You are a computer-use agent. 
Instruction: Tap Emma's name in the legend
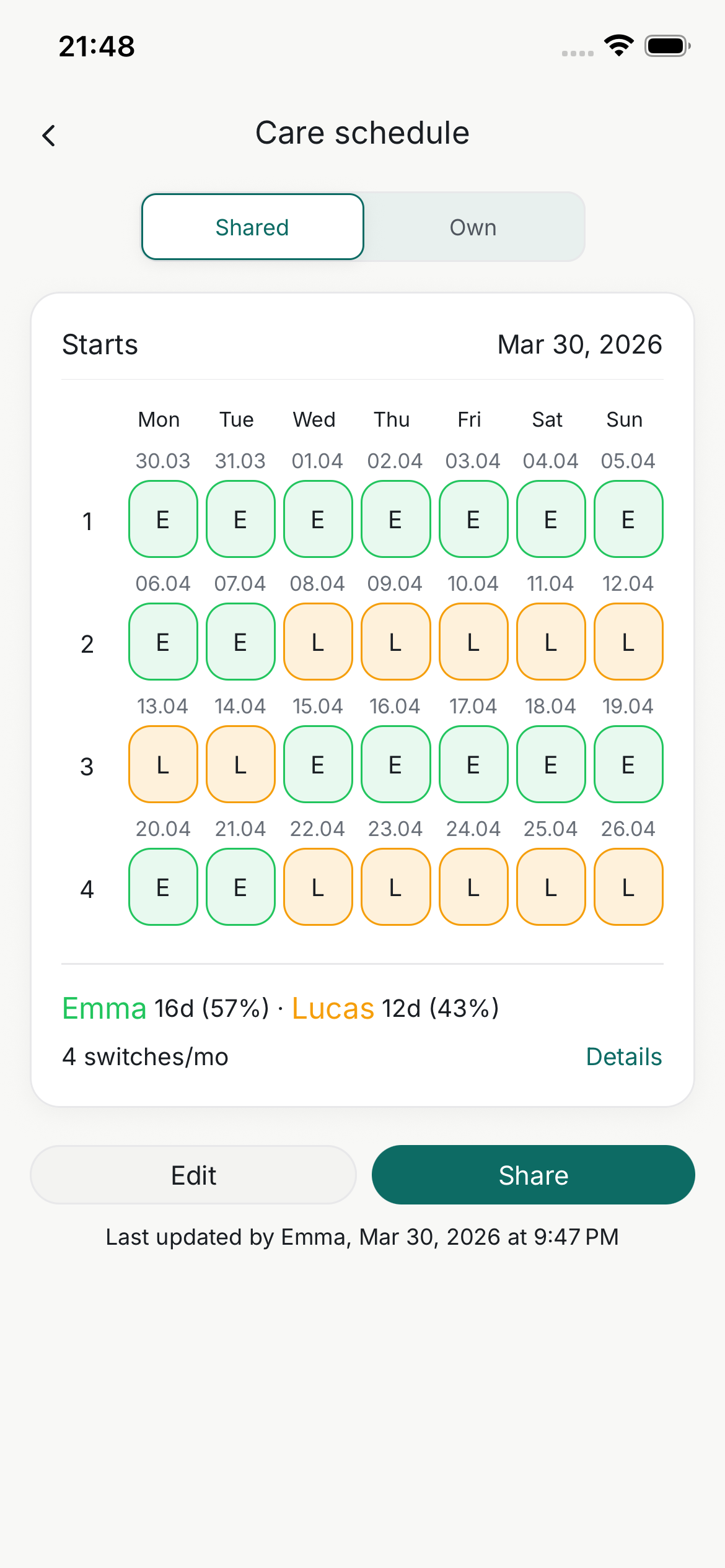click(103, 1008)
